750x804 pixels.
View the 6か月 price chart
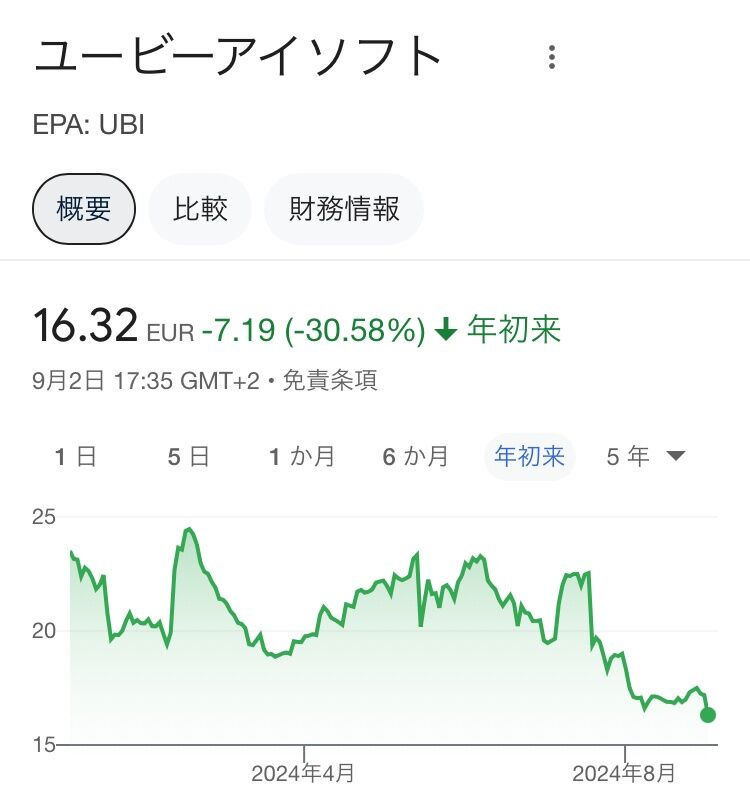(415, 457)
